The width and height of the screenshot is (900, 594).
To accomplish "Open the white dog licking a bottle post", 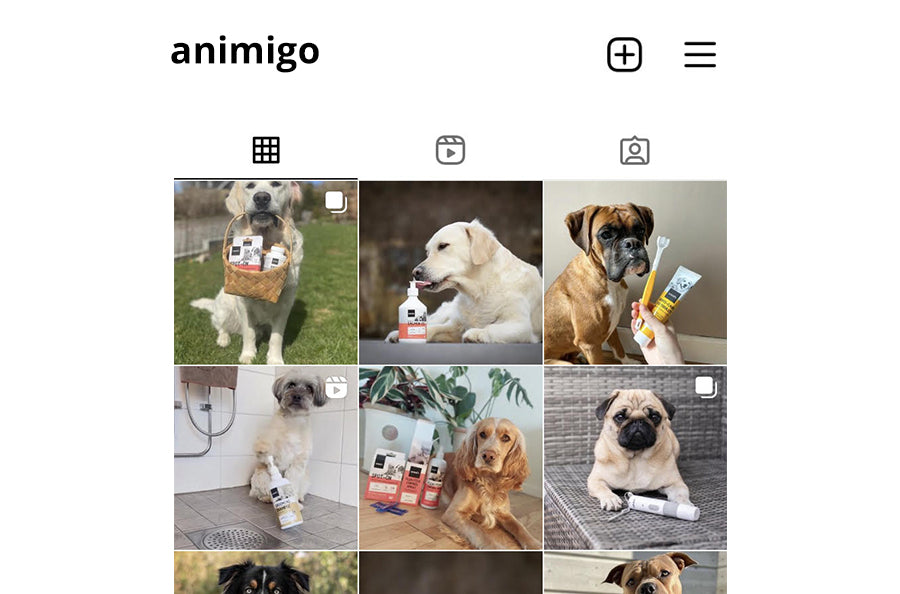I will point(450,272).
